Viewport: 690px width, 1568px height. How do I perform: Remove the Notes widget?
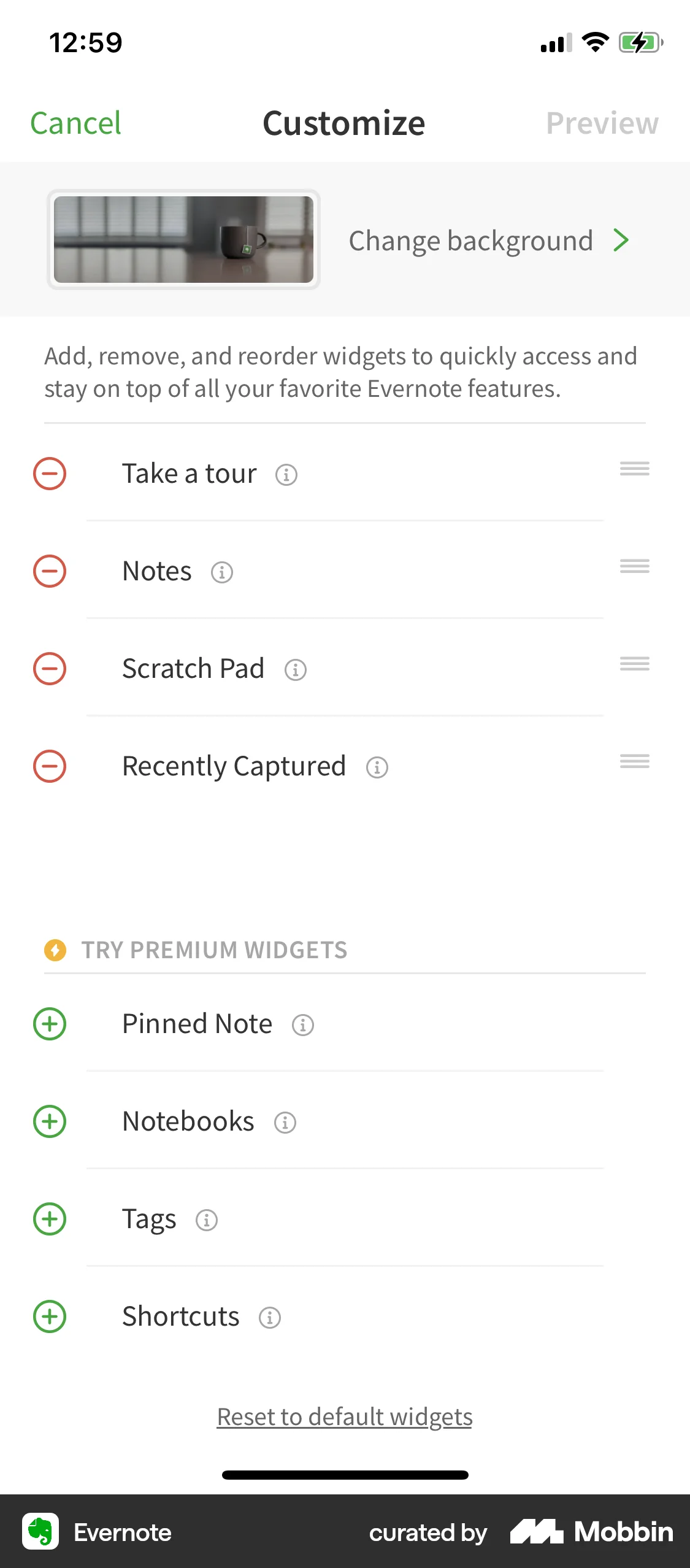[50, 571]
